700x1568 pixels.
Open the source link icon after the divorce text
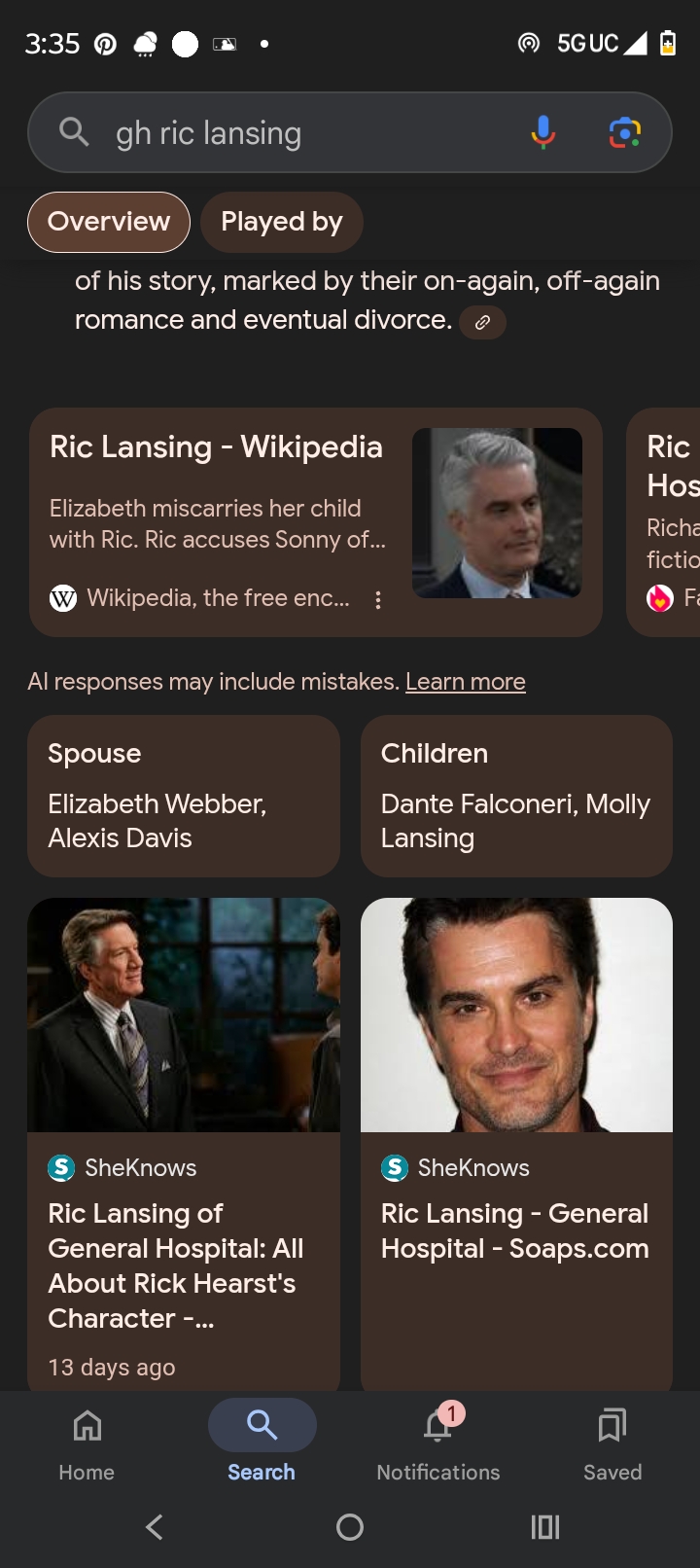pyautogui.click(x=482, y=322)
